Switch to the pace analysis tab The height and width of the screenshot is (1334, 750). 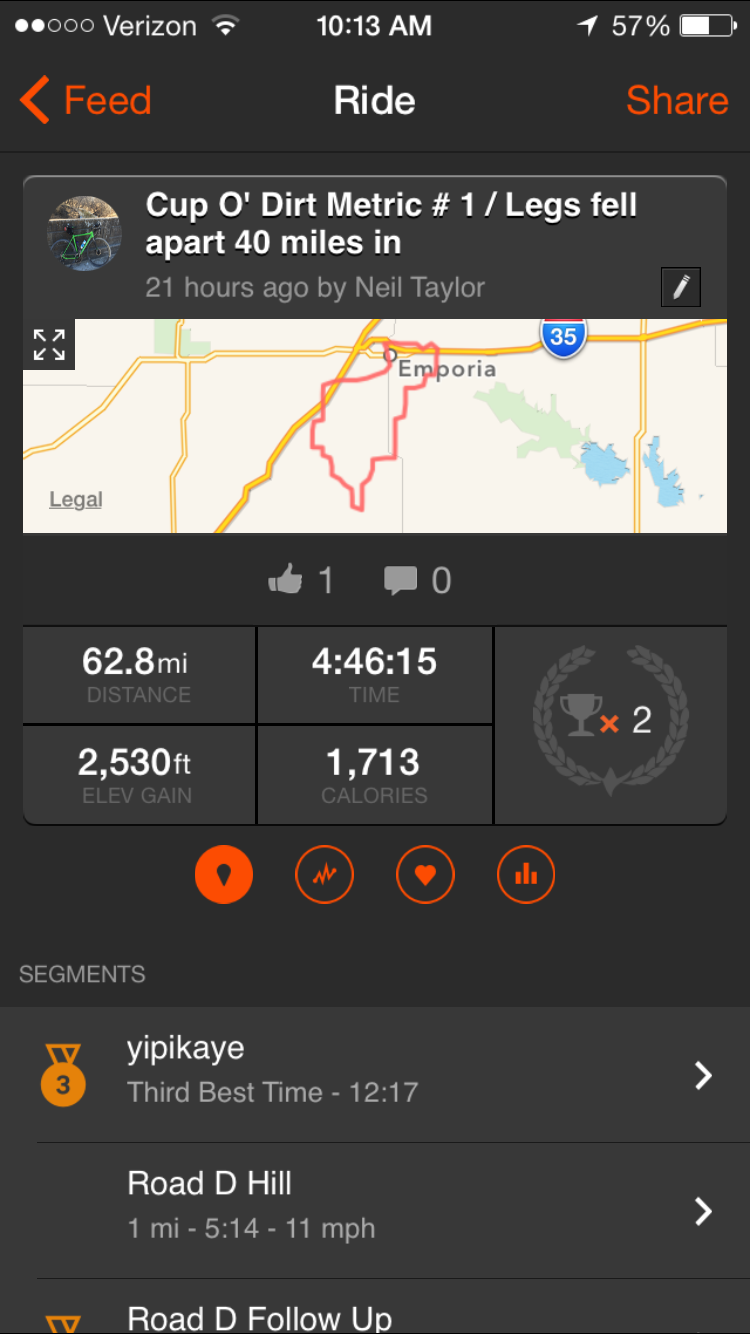pos(325,875)
